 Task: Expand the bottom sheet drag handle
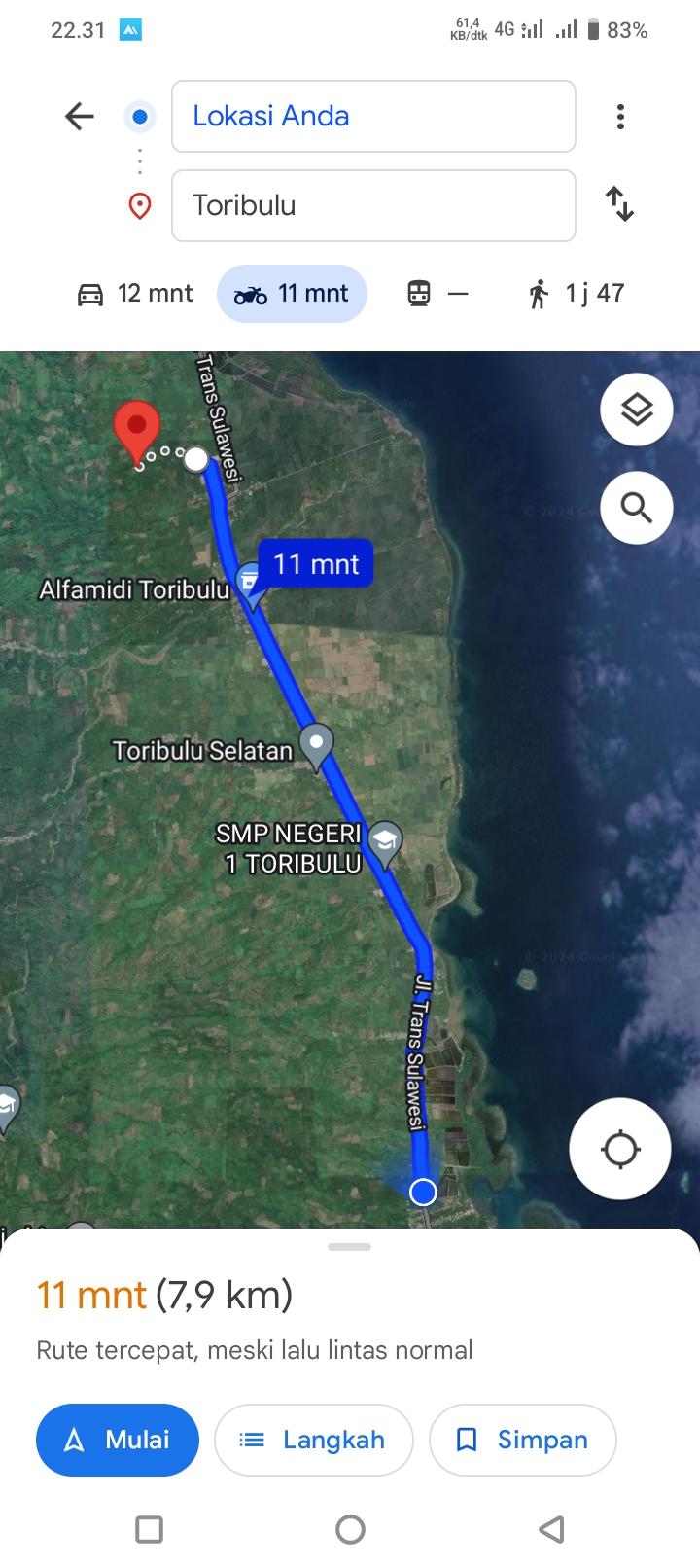(x=350, y=1247)
